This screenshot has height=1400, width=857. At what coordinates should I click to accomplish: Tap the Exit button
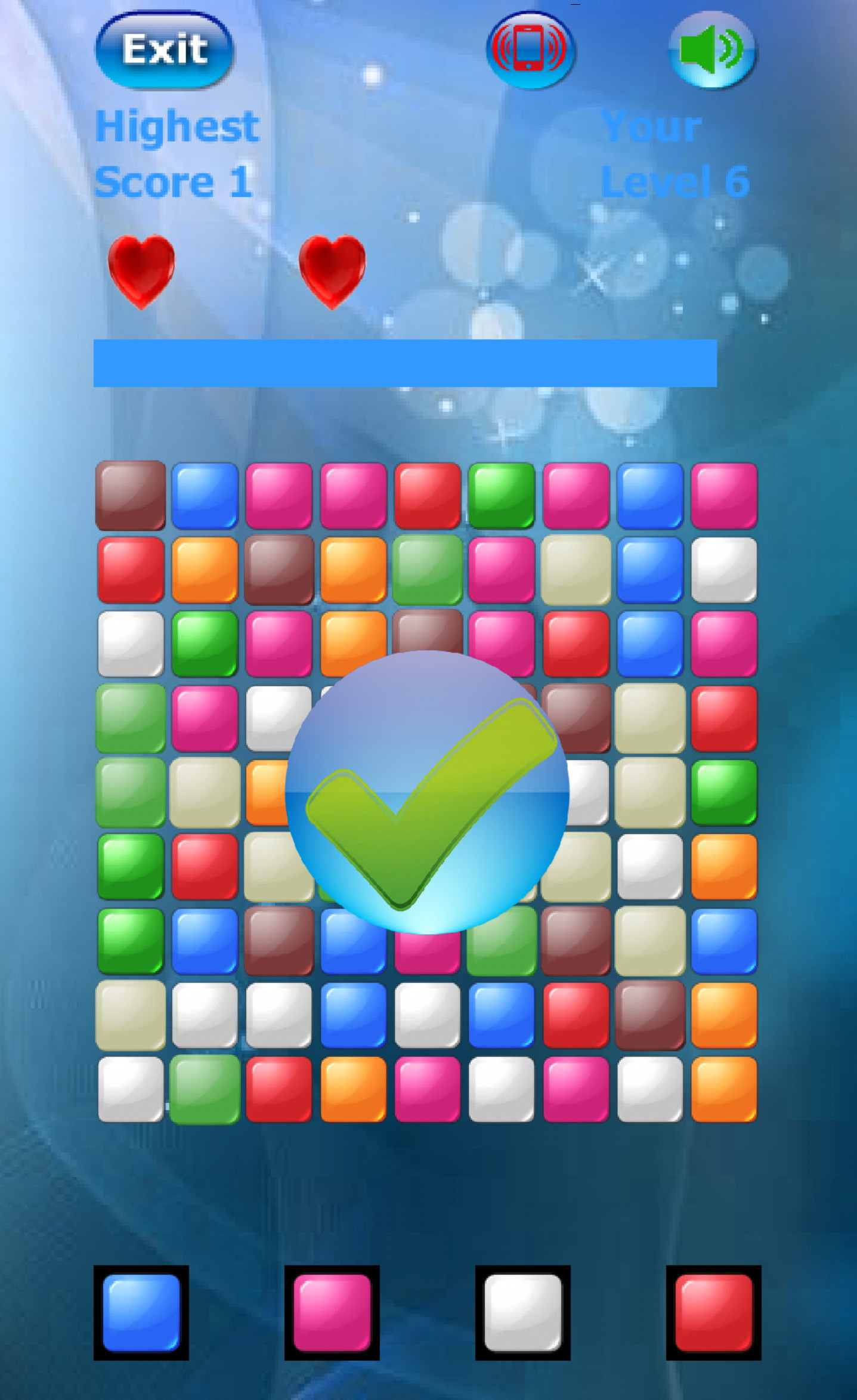165,50
